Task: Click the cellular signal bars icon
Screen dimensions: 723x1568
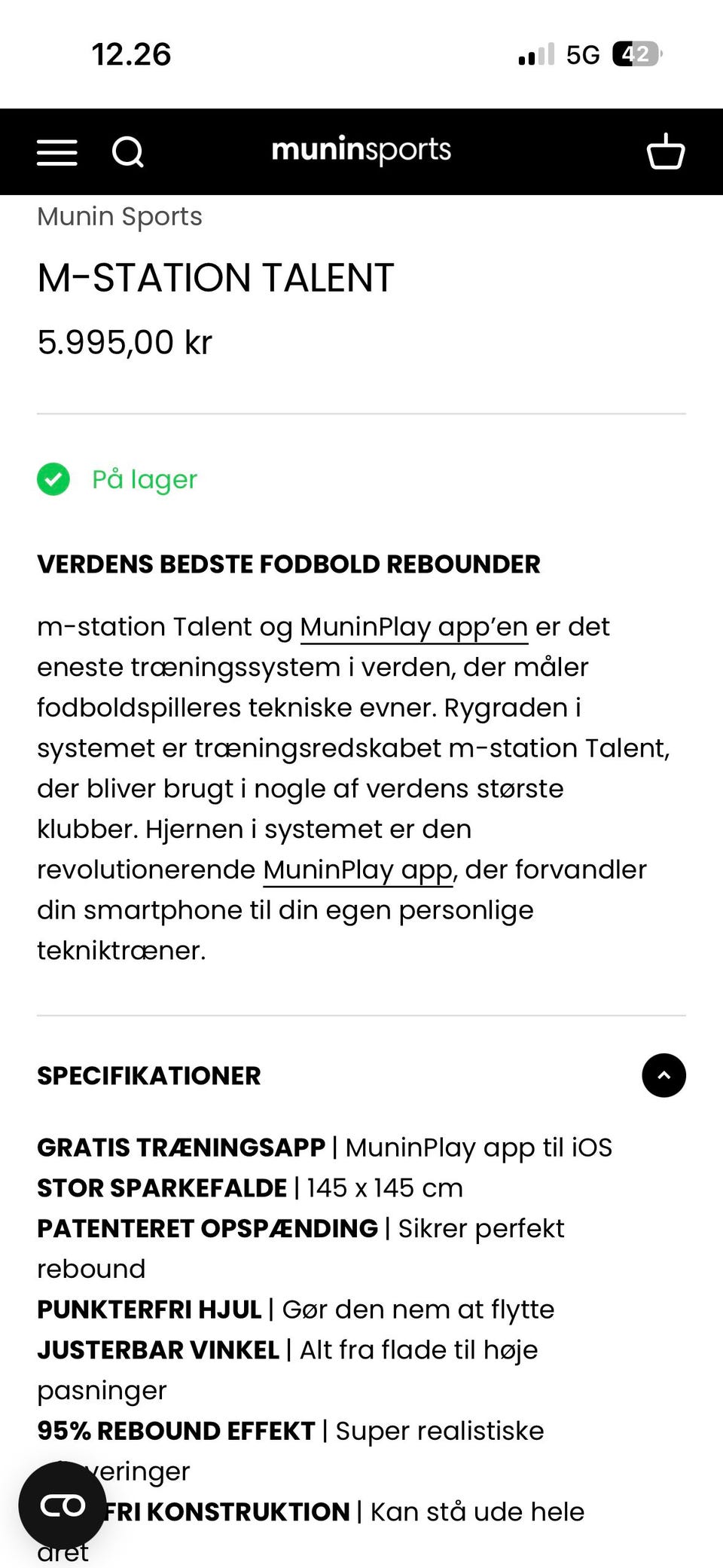Action: [x=535, y=53]
